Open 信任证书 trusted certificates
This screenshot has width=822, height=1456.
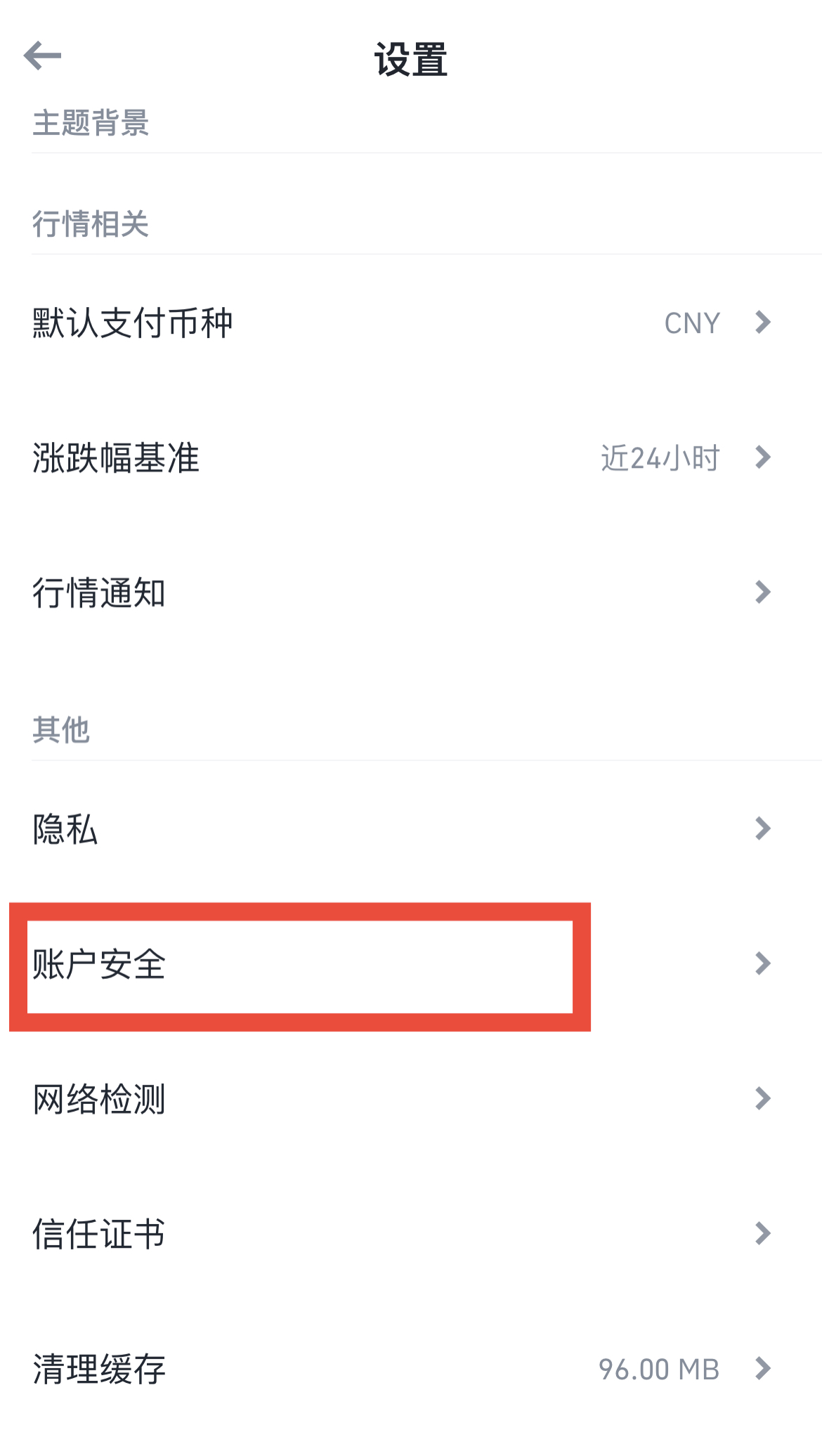(x=411, y=1233)
